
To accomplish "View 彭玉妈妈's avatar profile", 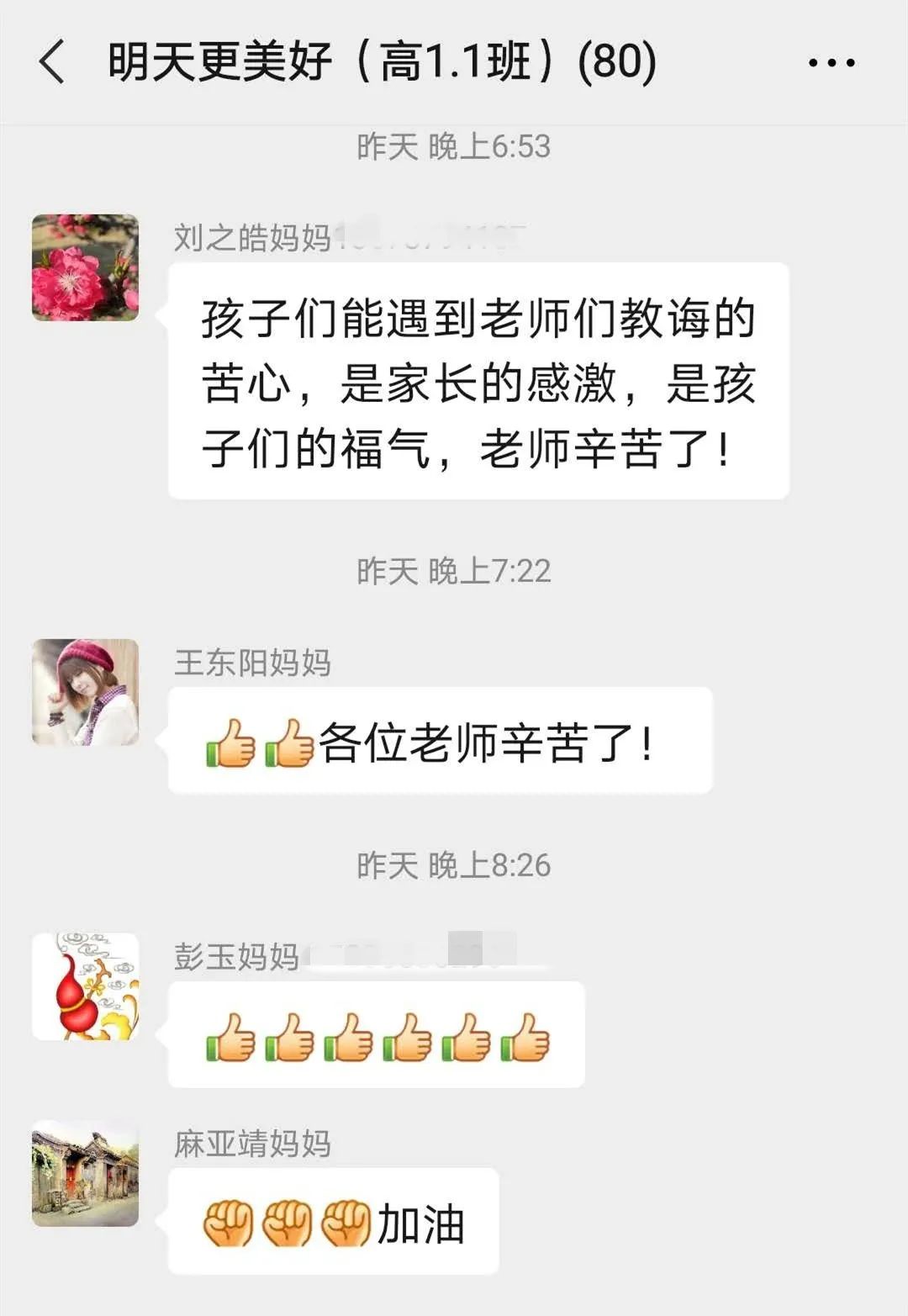I will 85,986.
